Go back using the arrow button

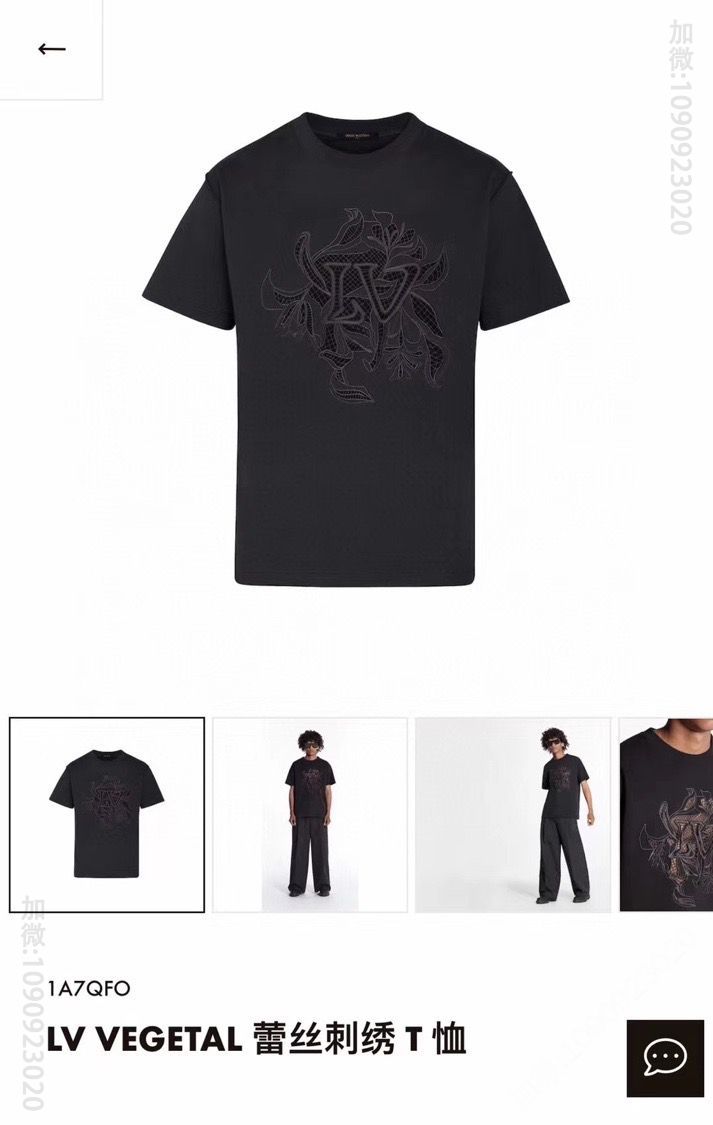click(x=51, y=49)
